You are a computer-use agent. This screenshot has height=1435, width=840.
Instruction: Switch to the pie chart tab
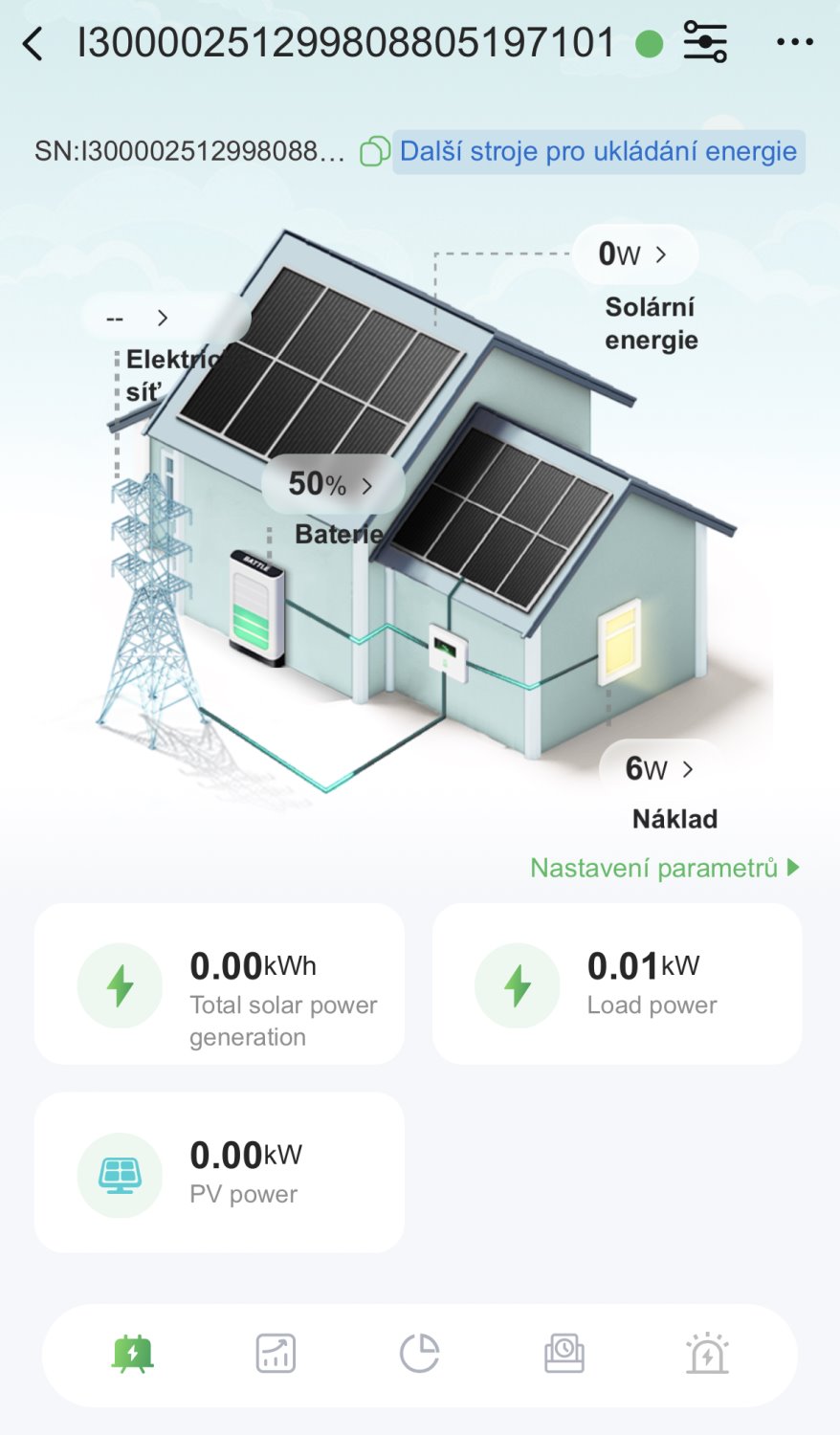[x=419, y=1354]
